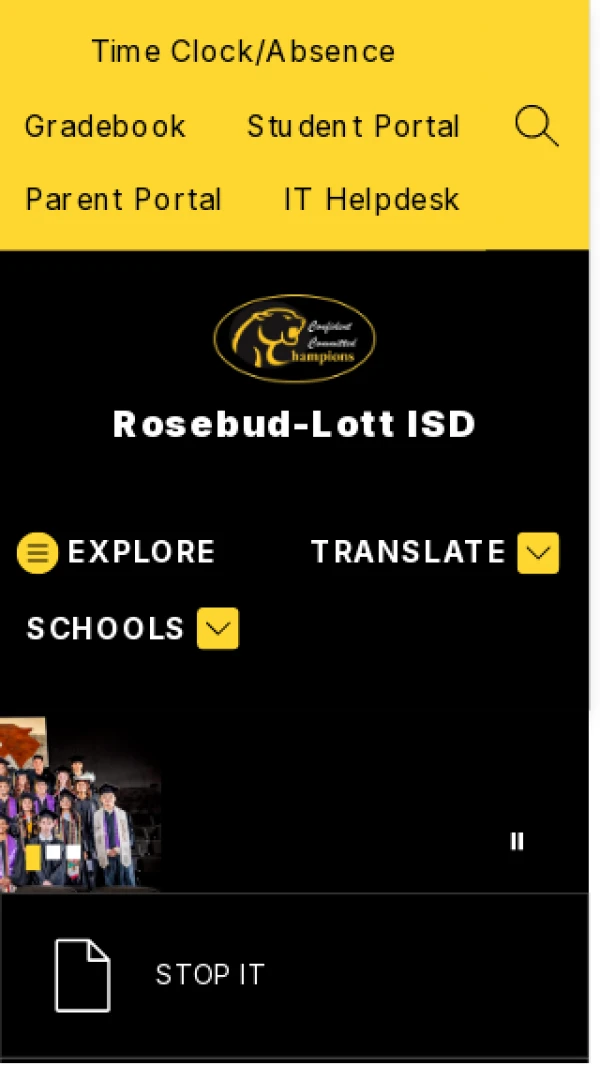Go to the Gradebook link

click(105, 126)
